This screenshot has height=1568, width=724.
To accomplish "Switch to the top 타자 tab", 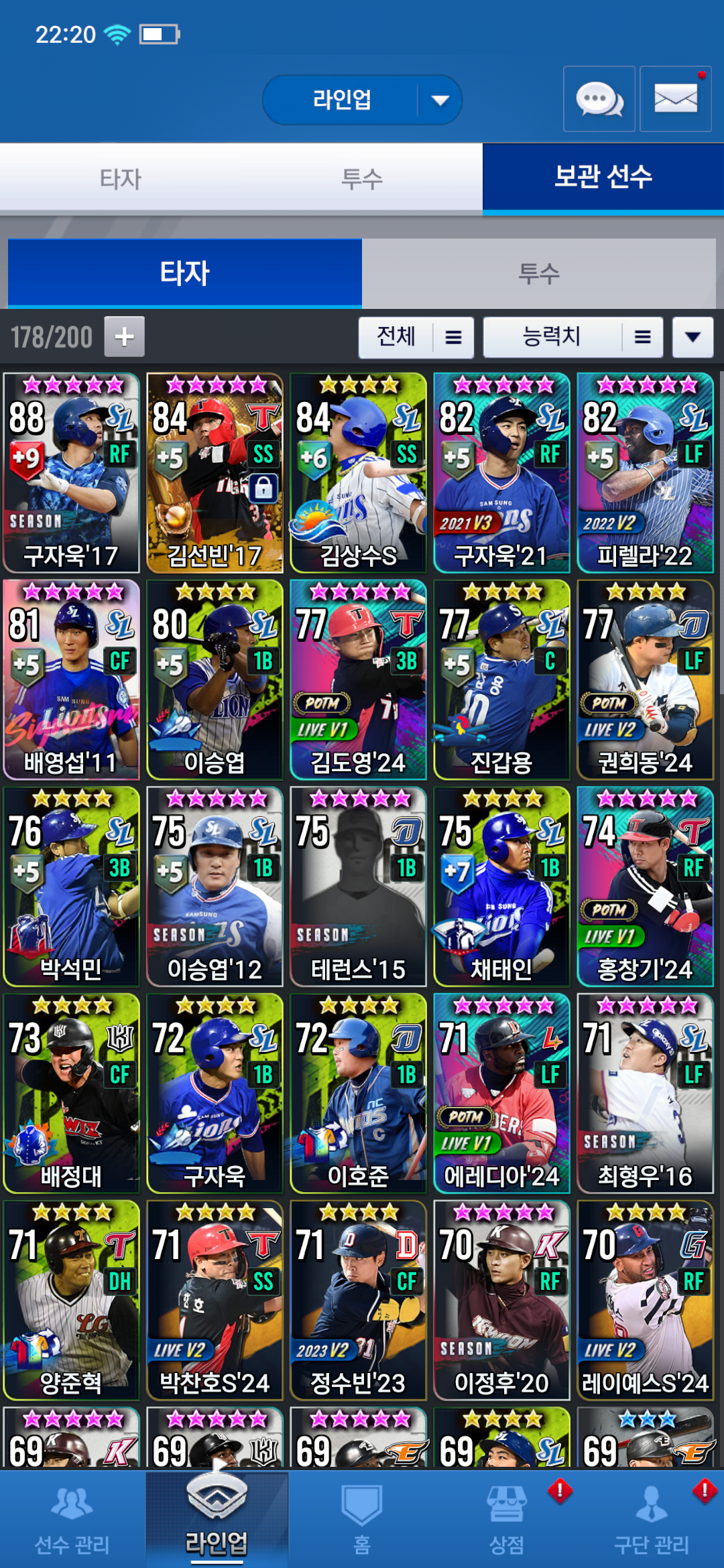I will click(x=121, y=178).
